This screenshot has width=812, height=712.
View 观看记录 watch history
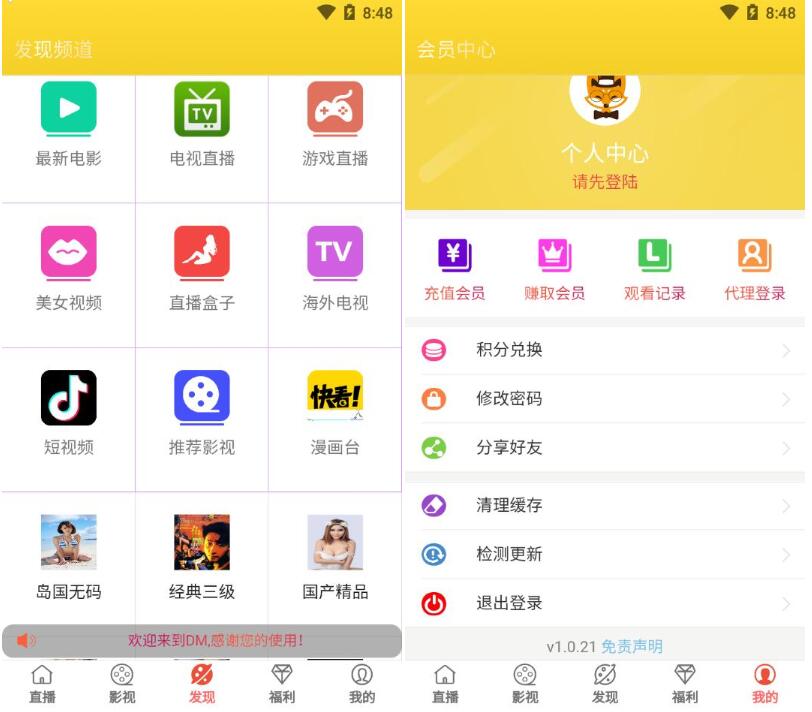tap(654, 270)
